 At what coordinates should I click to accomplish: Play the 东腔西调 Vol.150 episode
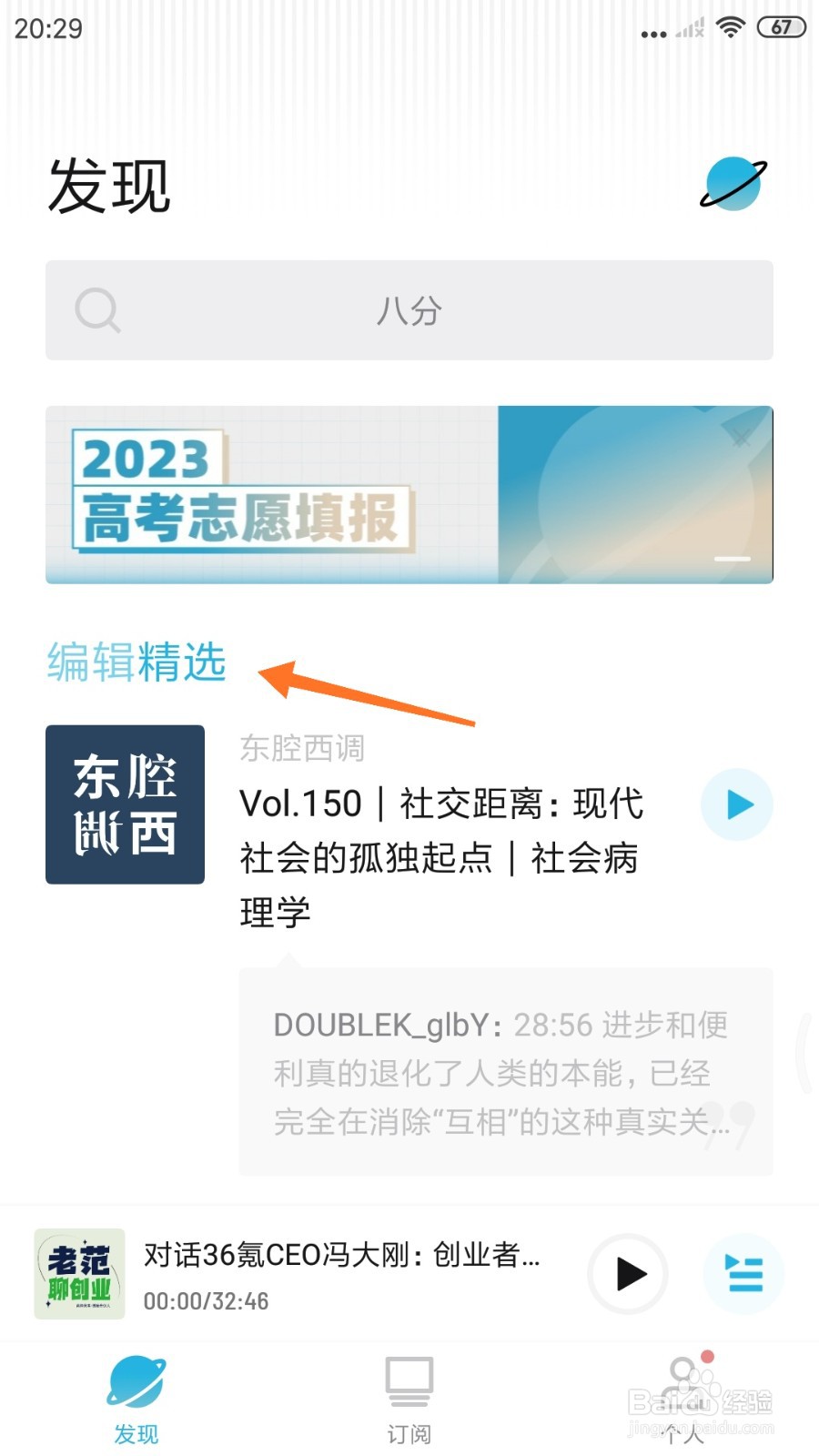tap(736, 804)
